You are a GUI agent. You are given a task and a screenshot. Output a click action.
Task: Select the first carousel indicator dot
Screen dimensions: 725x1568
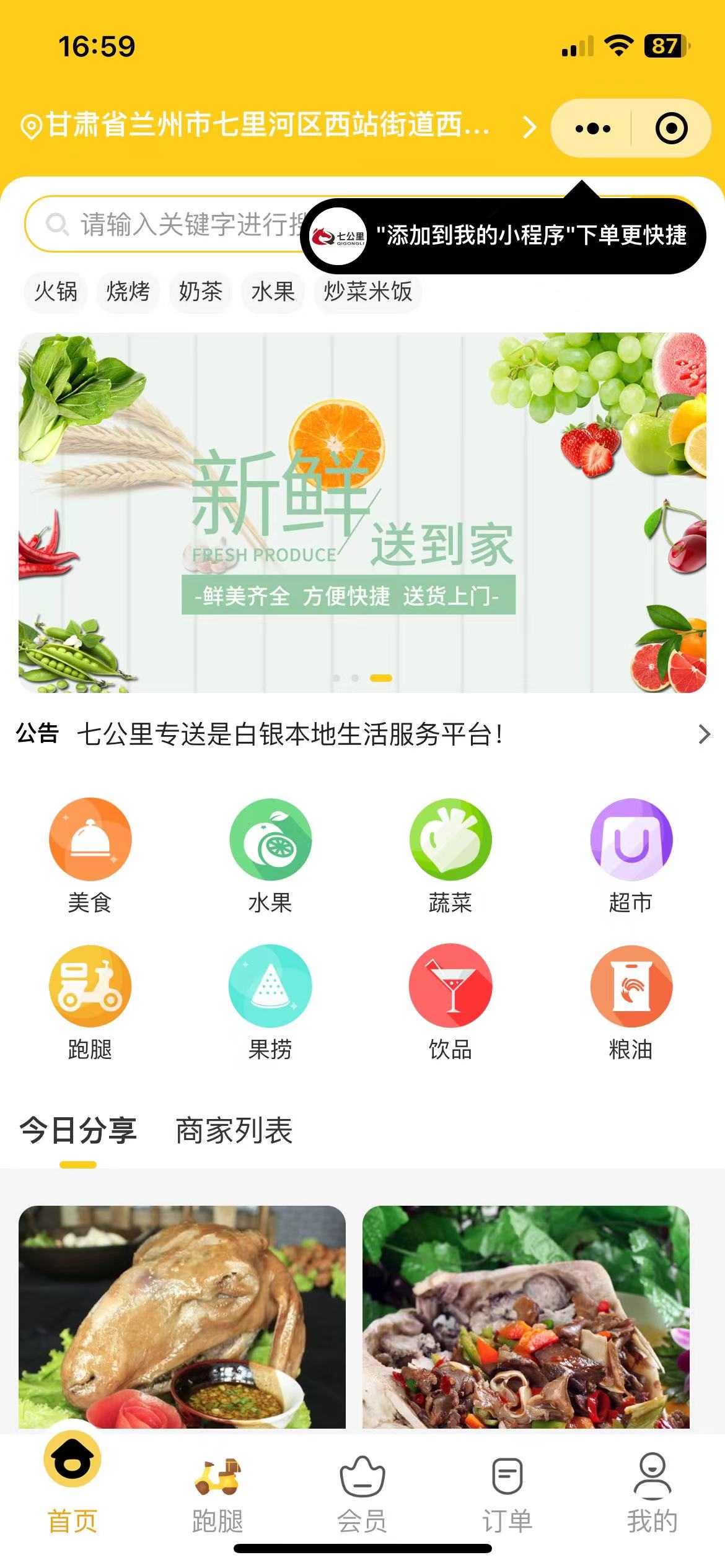(336, 679)
